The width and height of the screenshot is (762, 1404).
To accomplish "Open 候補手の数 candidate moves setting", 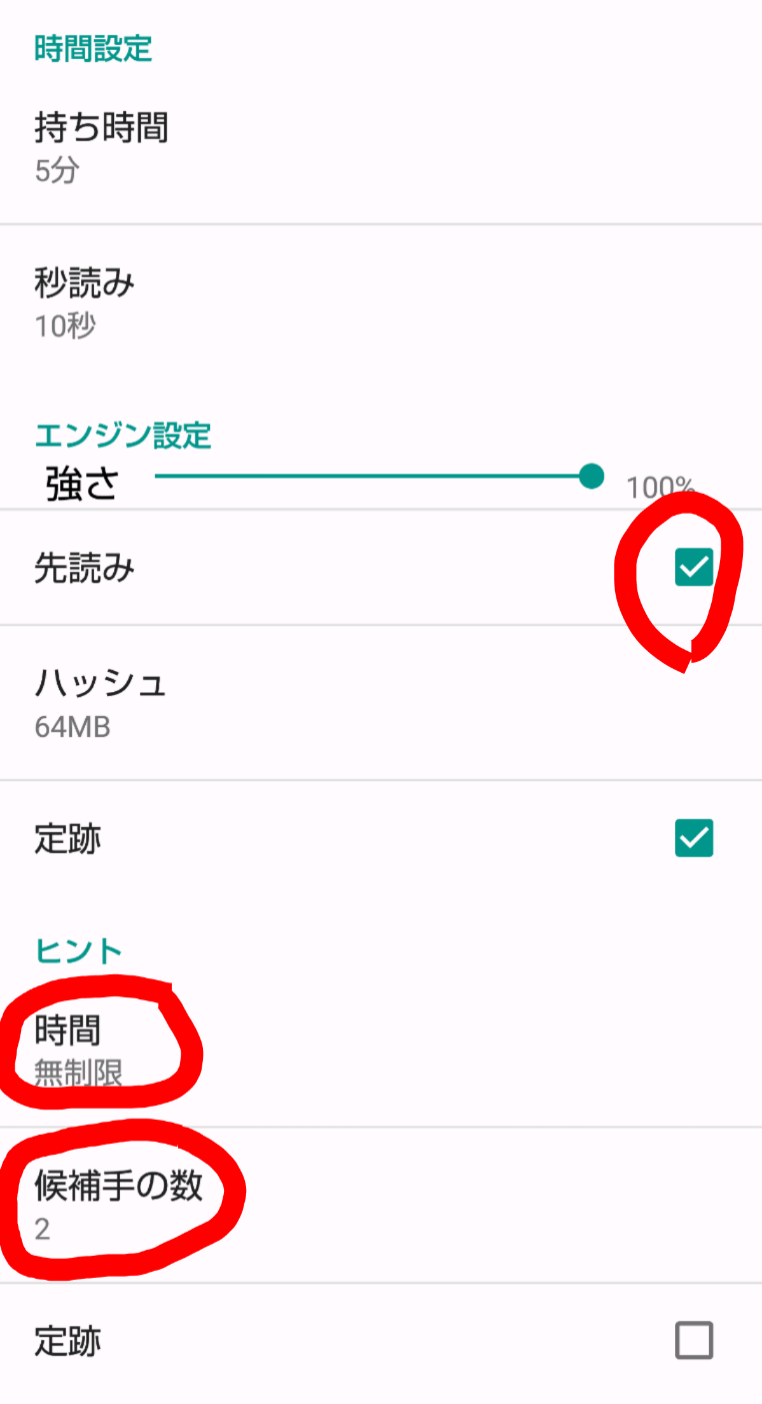I will click(120, 1200).
